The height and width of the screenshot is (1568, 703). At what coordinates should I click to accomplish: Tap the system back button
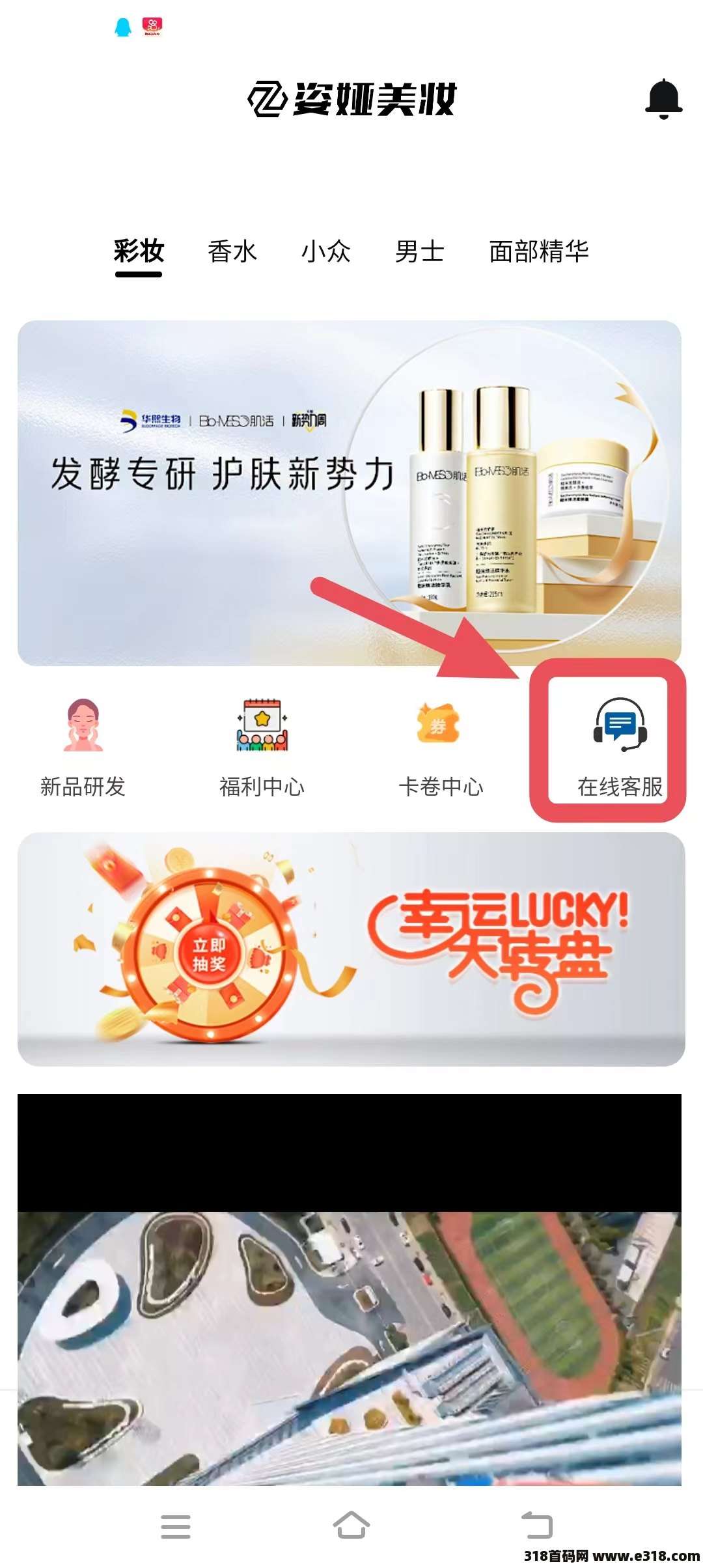(x=537, y=1525)
